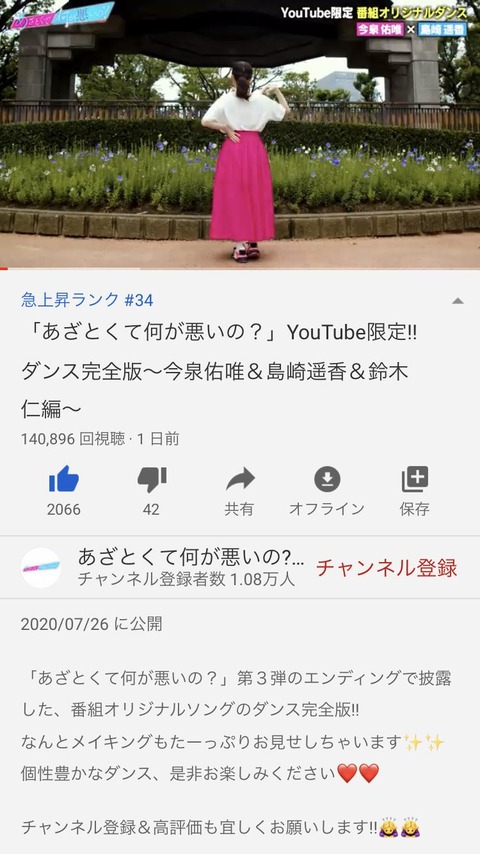Image resolution: width=480 pixels, height=854 pixels.
Task: Collapse the video description with the arrow
Action: click(458, 301)
